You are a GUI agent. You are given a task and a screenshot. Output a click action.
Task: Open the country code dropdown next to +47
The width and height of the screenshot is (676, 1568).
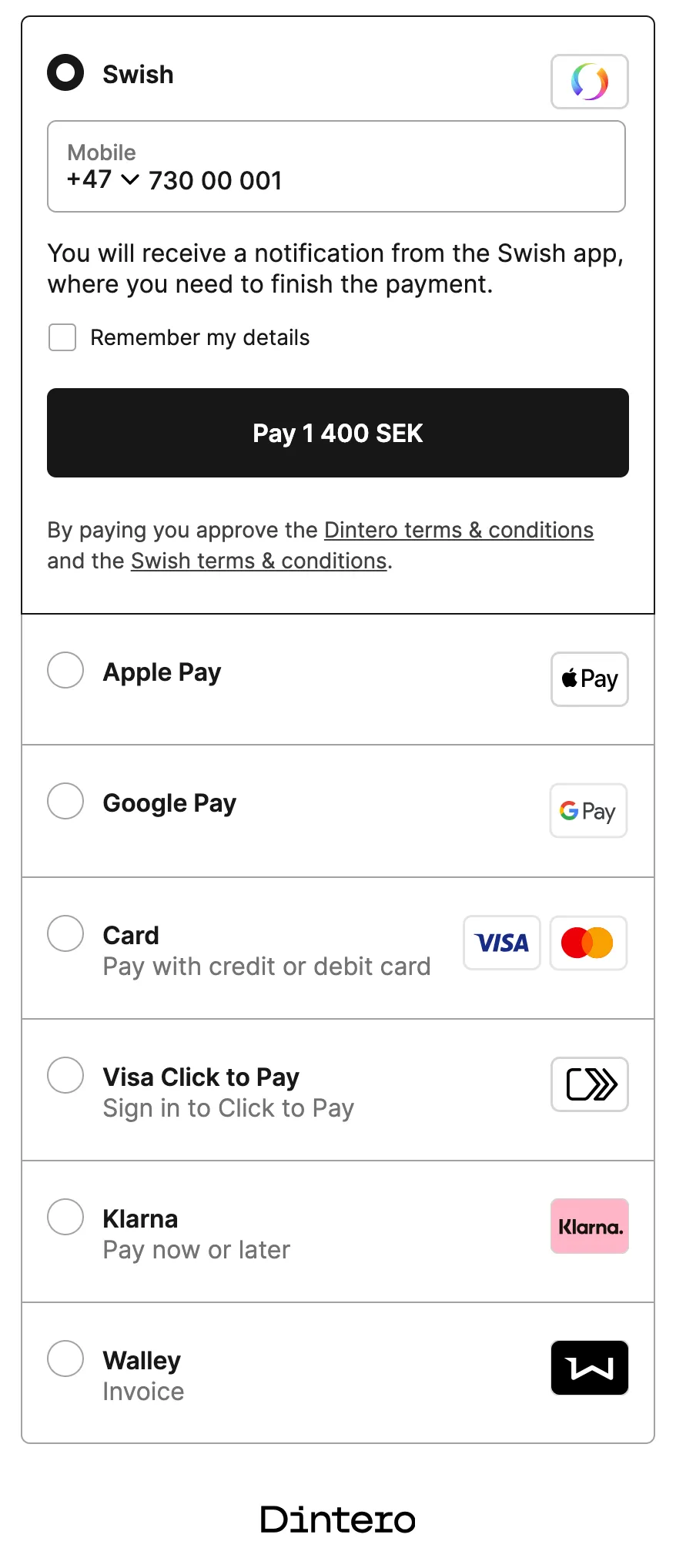(129, 179)
